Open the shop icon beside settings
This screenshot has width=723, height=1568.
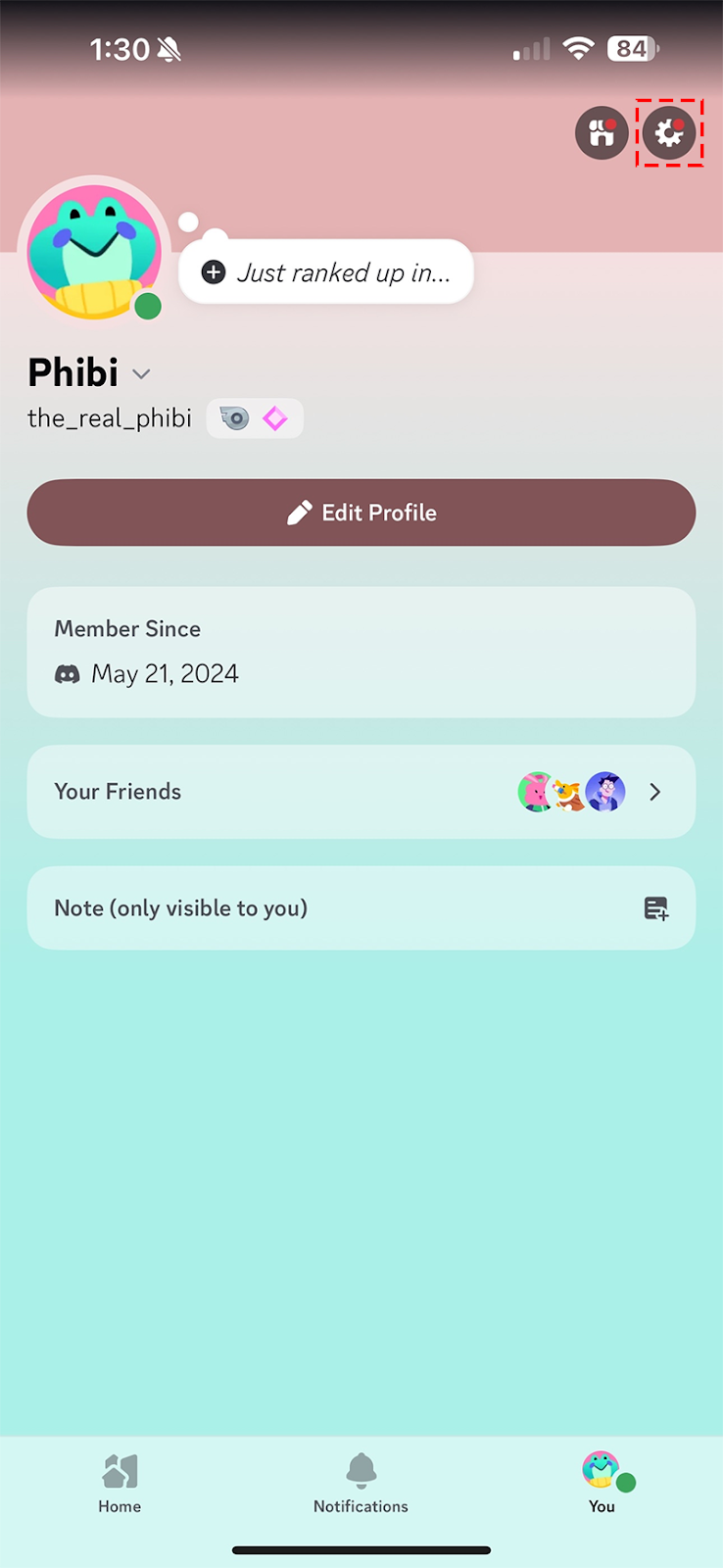[x=601, y=132]
